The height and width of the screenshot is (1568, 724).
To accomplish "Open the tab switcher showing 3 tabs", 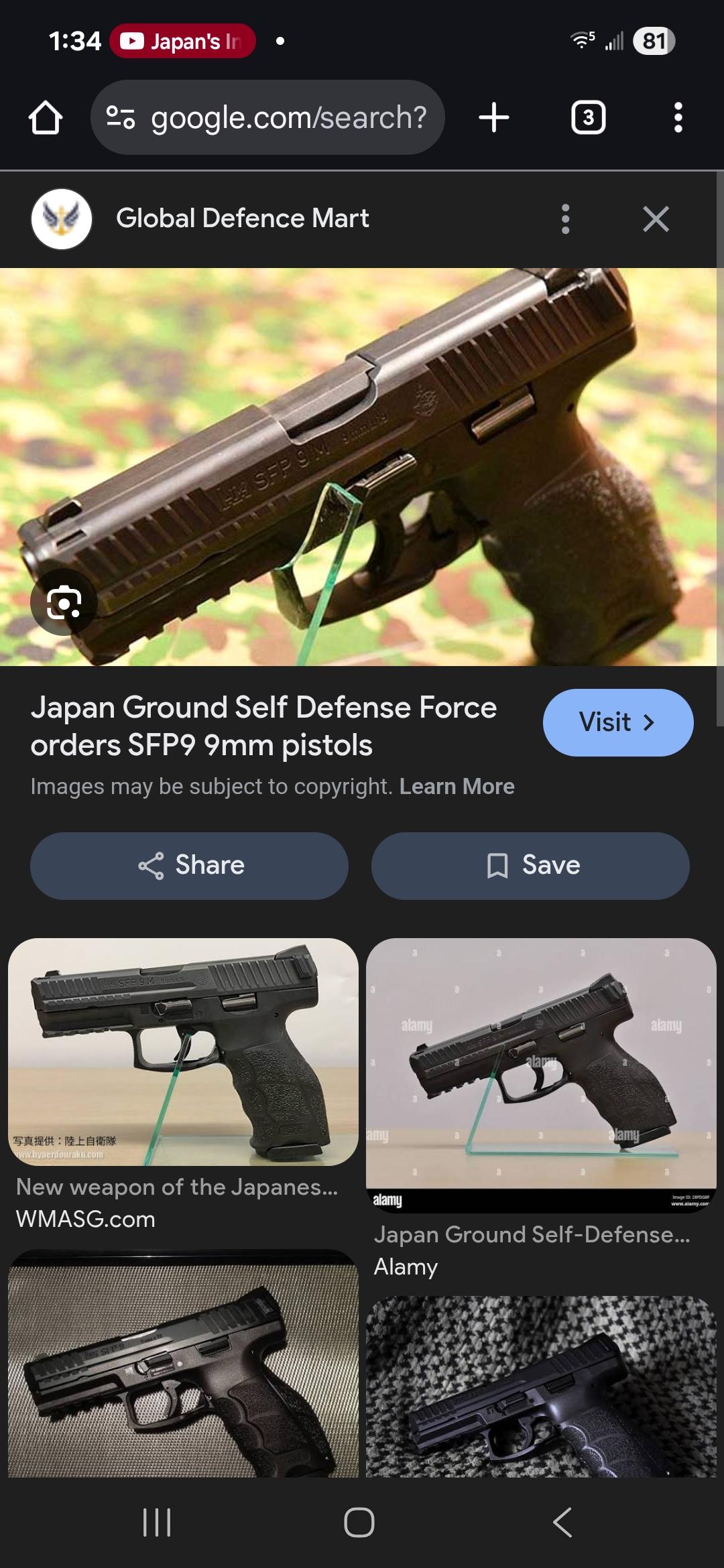I will 588,118.
